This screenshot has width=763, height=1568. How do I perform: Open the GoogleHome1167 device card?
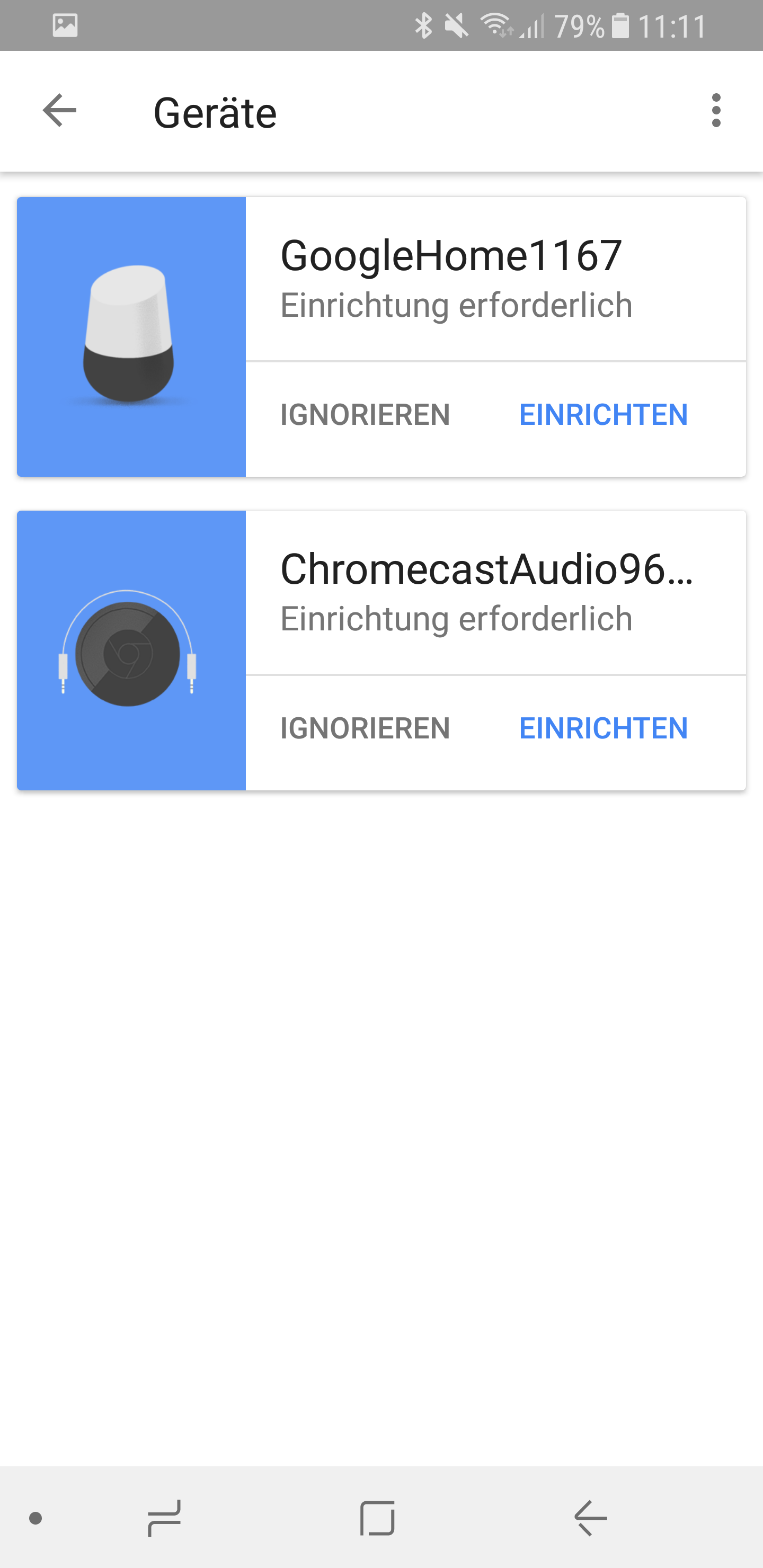click(x=450, y=278)
